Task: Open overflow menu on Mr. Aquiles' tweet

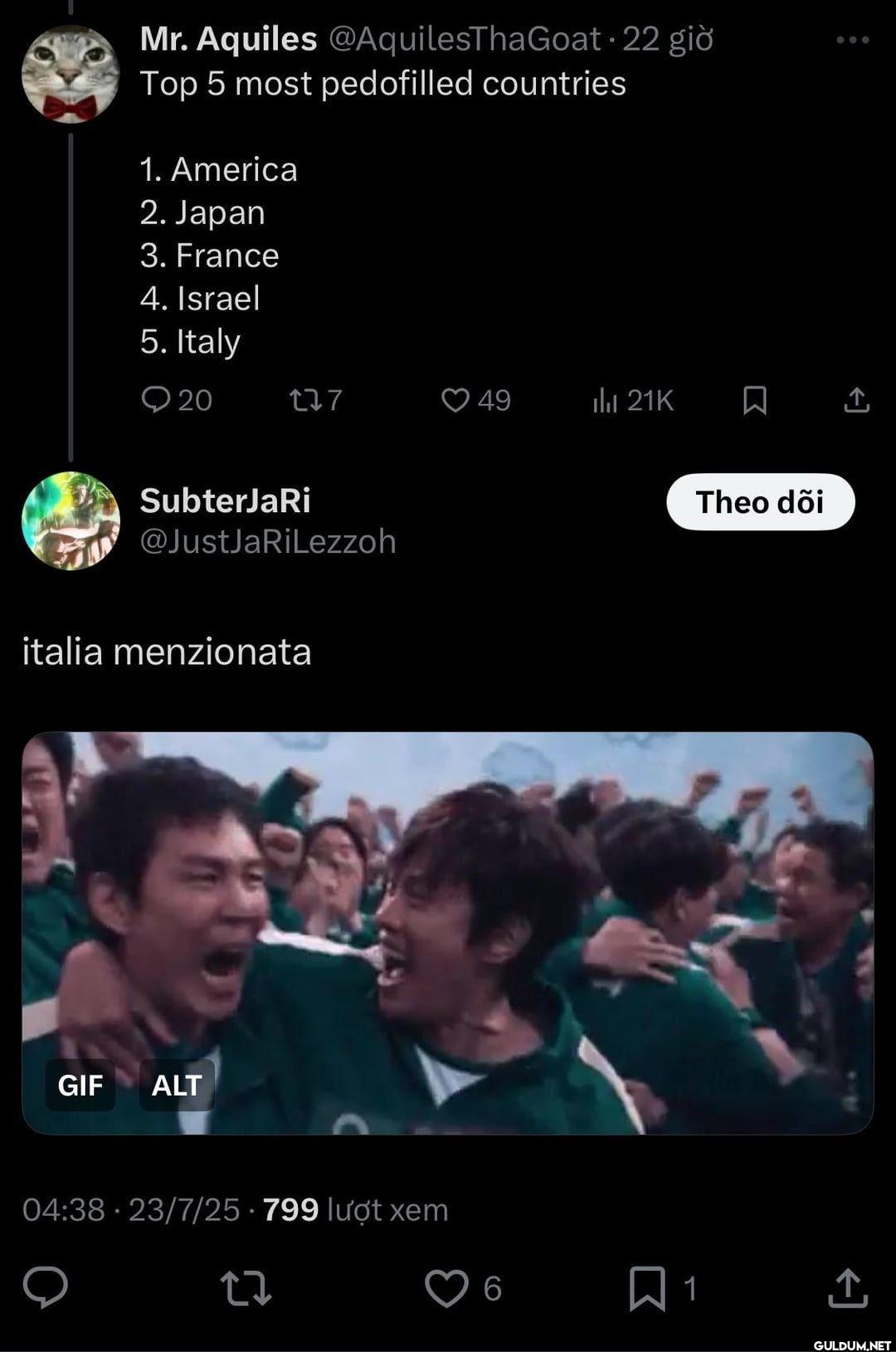Action: coord(852,40)
